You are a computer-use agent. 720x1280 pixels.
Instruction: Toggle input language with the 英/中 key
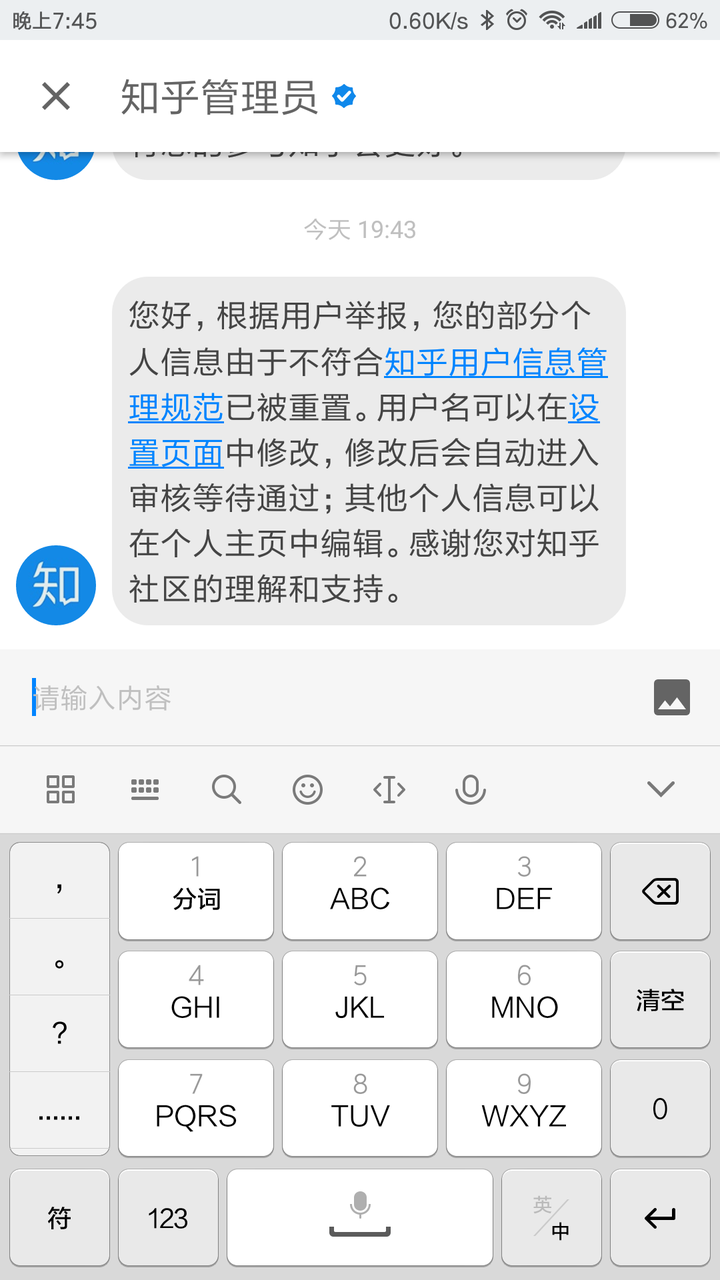tap(551, 1218)
